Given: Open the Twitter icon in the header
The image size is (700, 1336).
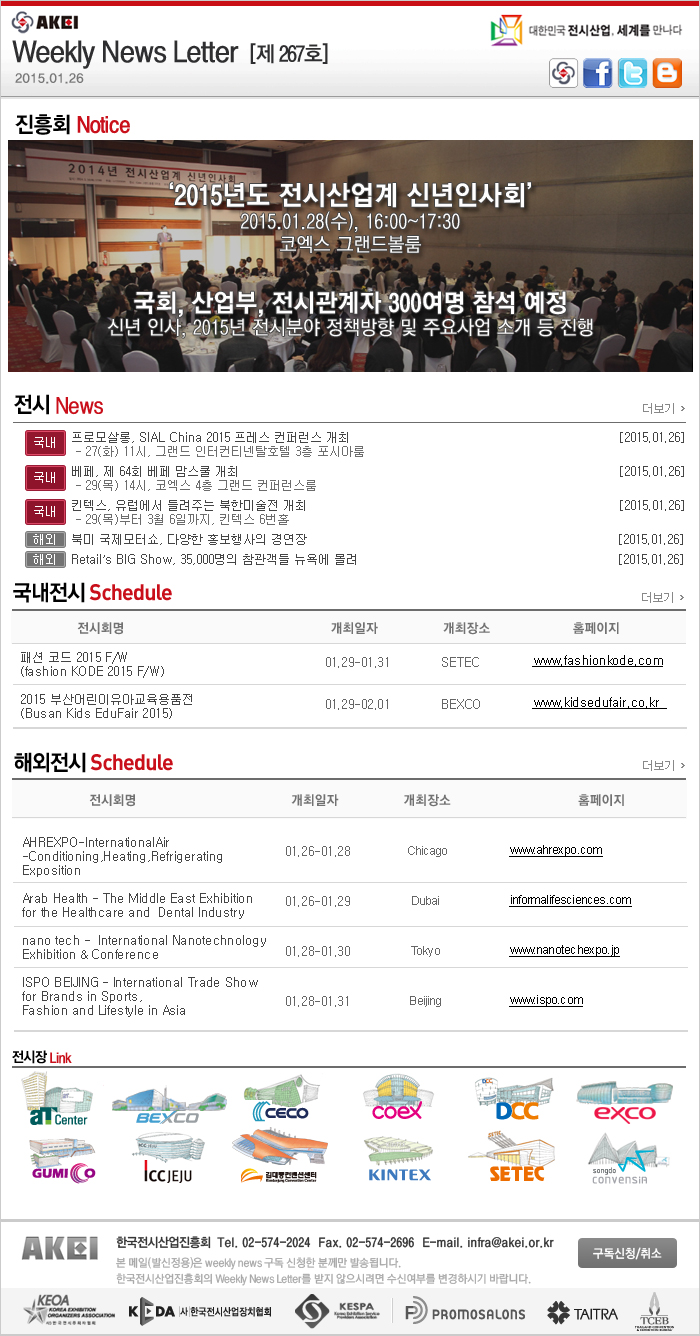Looking at the screenshot, I should 632,73.
